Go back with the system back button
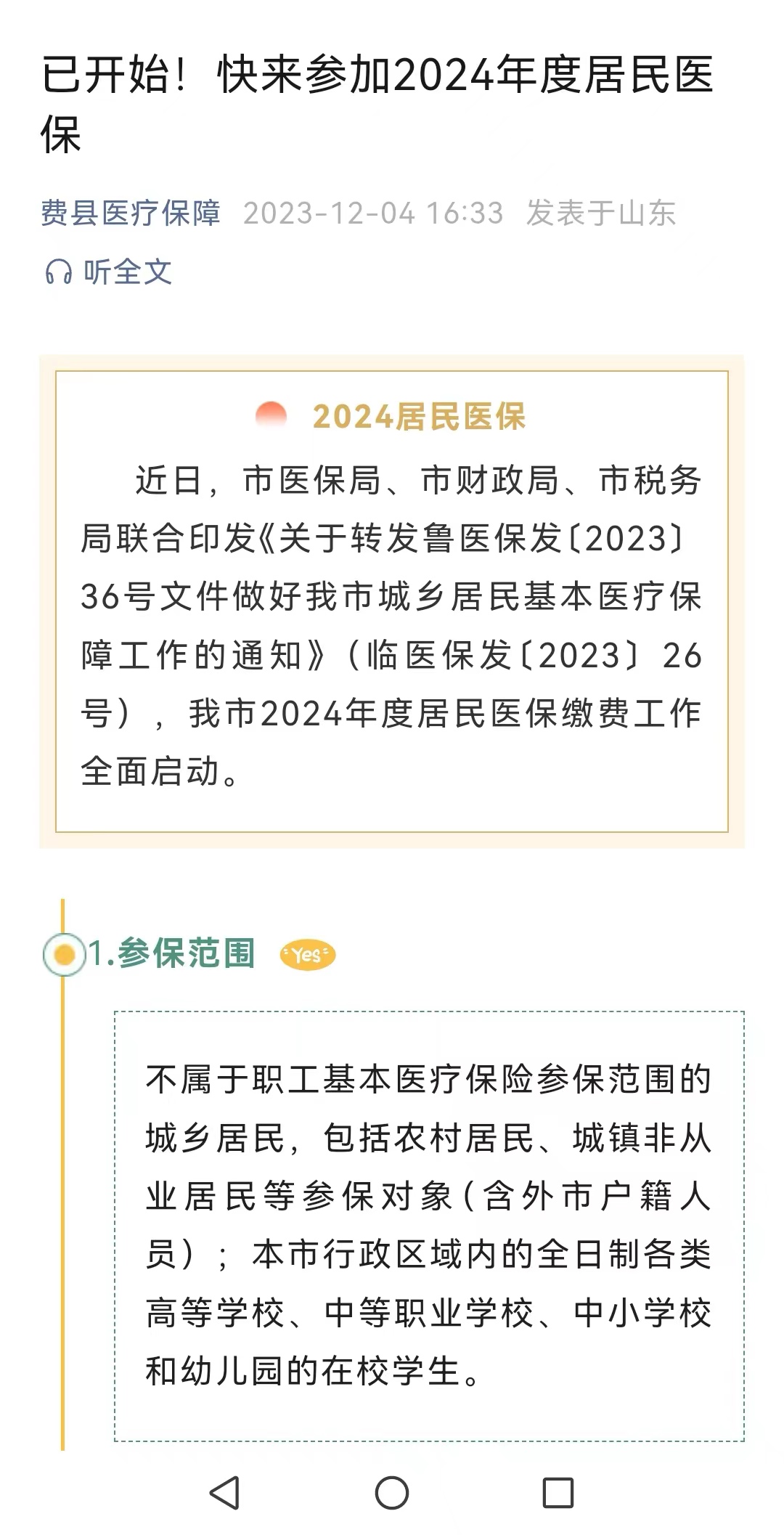This screenshot has width=784, height=1535. (x=224, y=1493)
